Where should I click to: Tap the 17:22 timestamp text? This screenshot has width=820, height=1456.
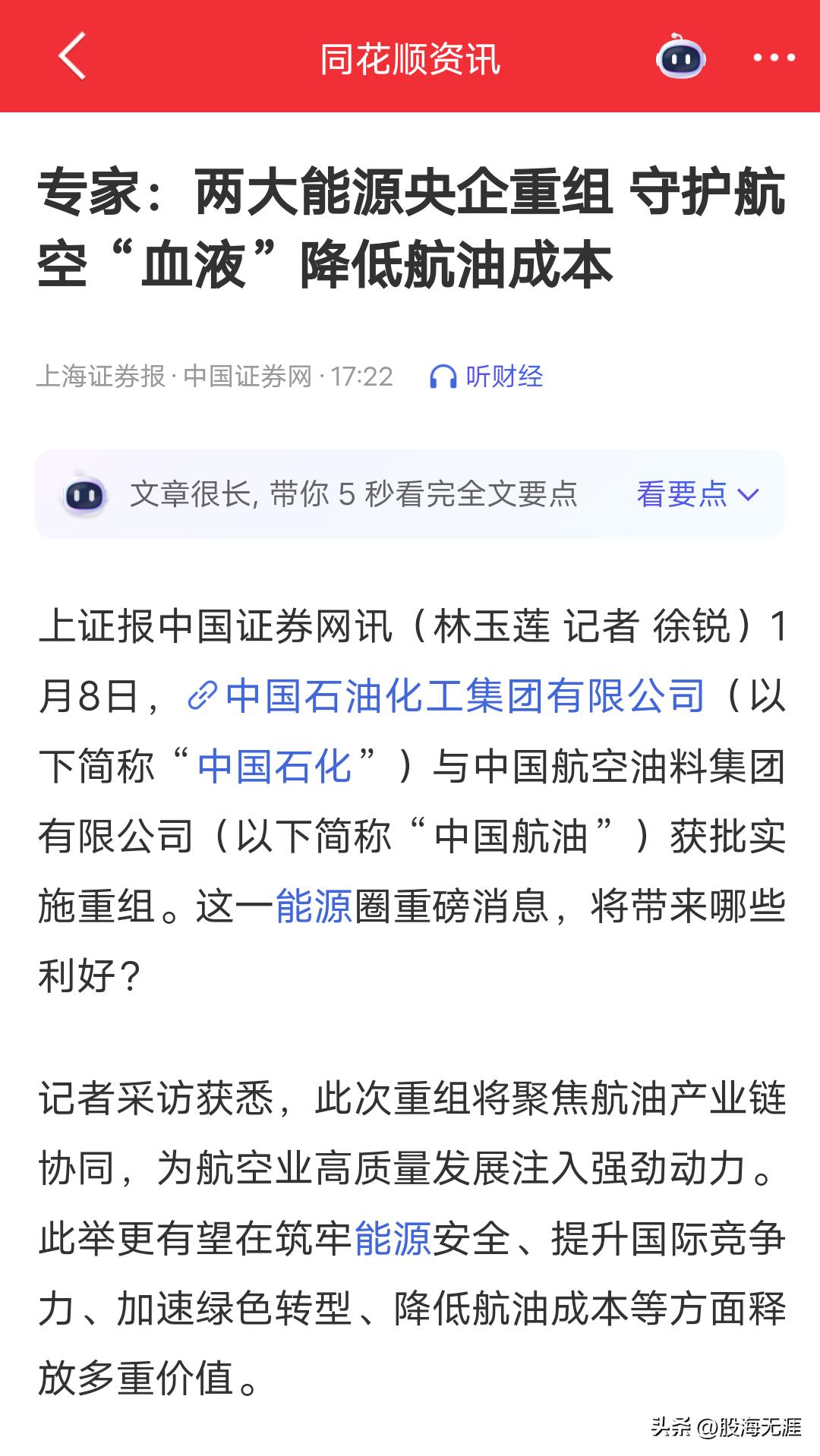coord(362,374)
